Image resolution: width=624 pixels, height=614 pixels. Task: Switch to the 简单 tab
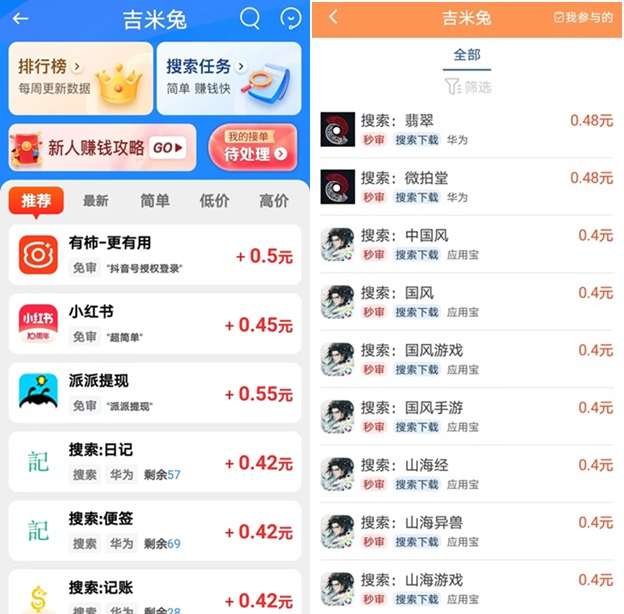click(x=155, y=200)
